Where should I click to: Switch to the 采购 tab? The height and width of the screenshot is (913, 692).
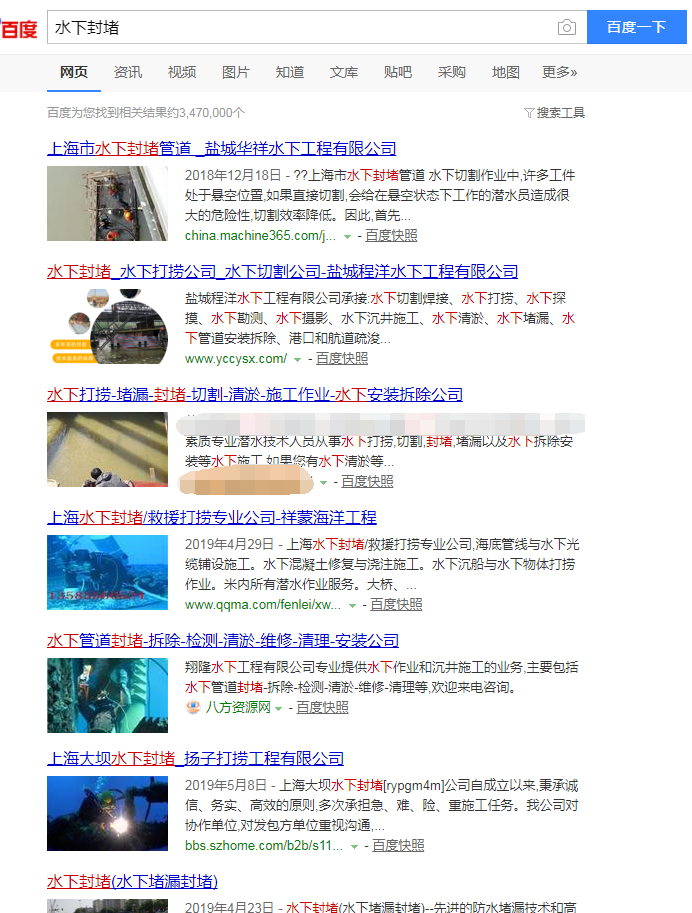pyautogui.click(x=452, y=72)
